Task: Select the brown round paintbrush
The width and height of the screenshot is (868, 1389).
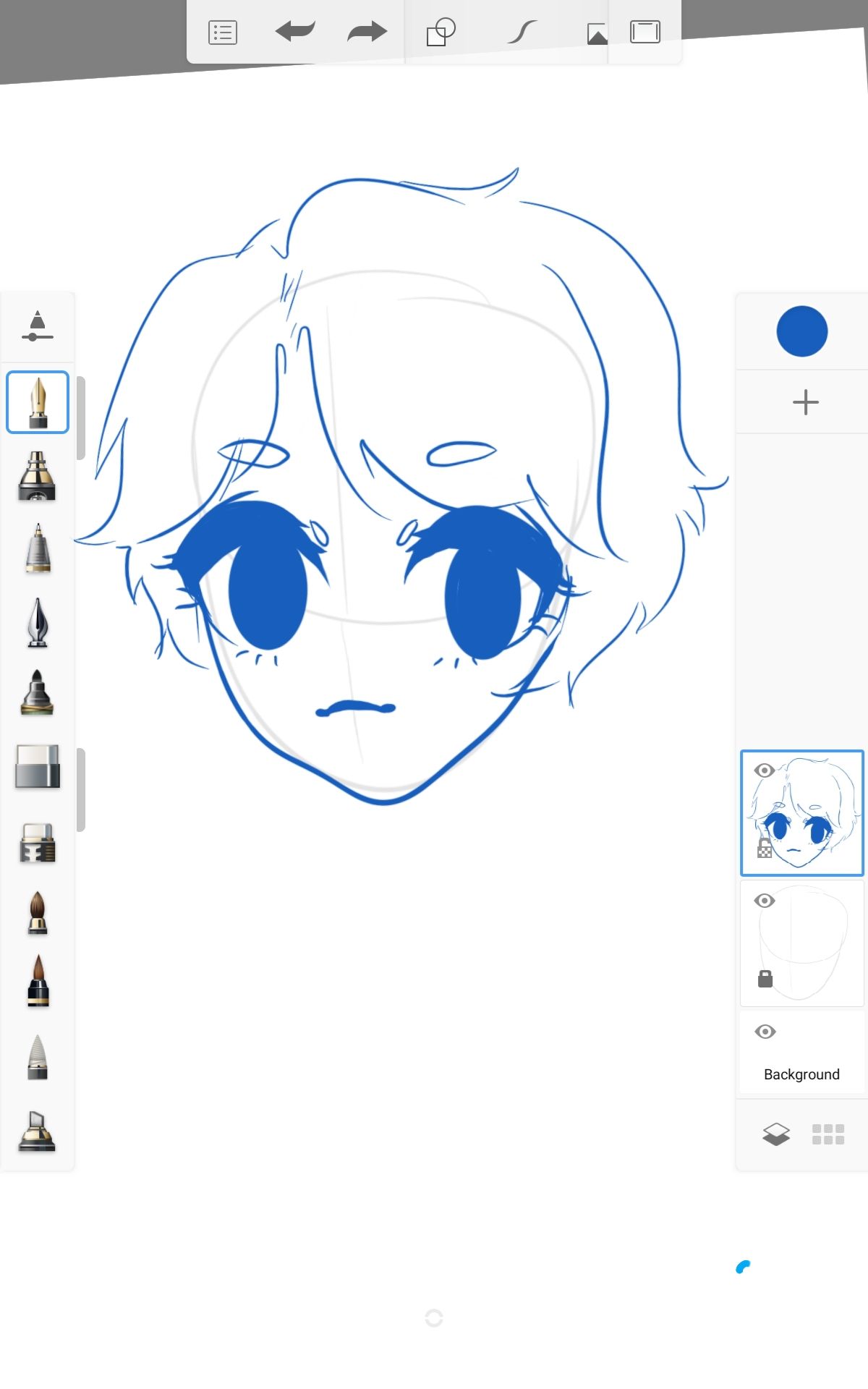Action: (38, 913)
